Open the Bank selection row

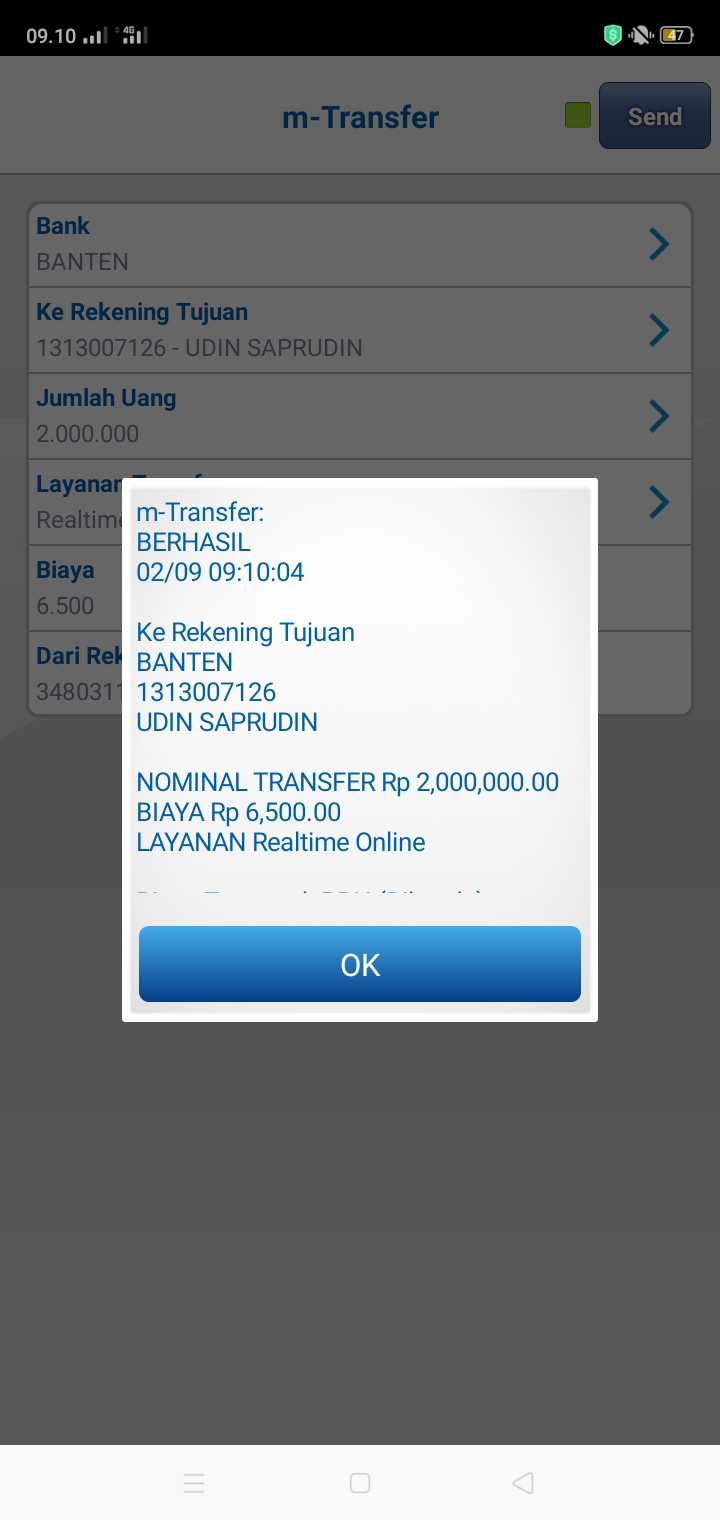[360, 245]
